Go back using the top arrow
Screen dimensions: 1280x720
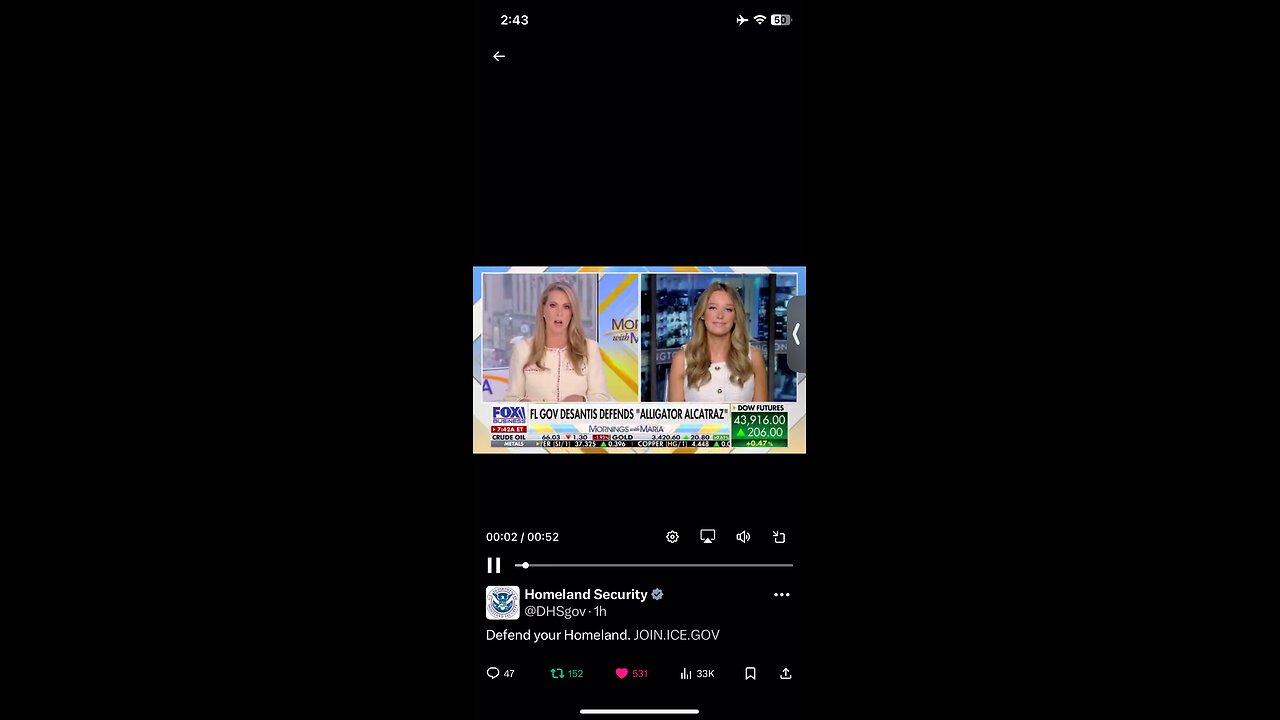pyautogui.click(x=499, y=57)
